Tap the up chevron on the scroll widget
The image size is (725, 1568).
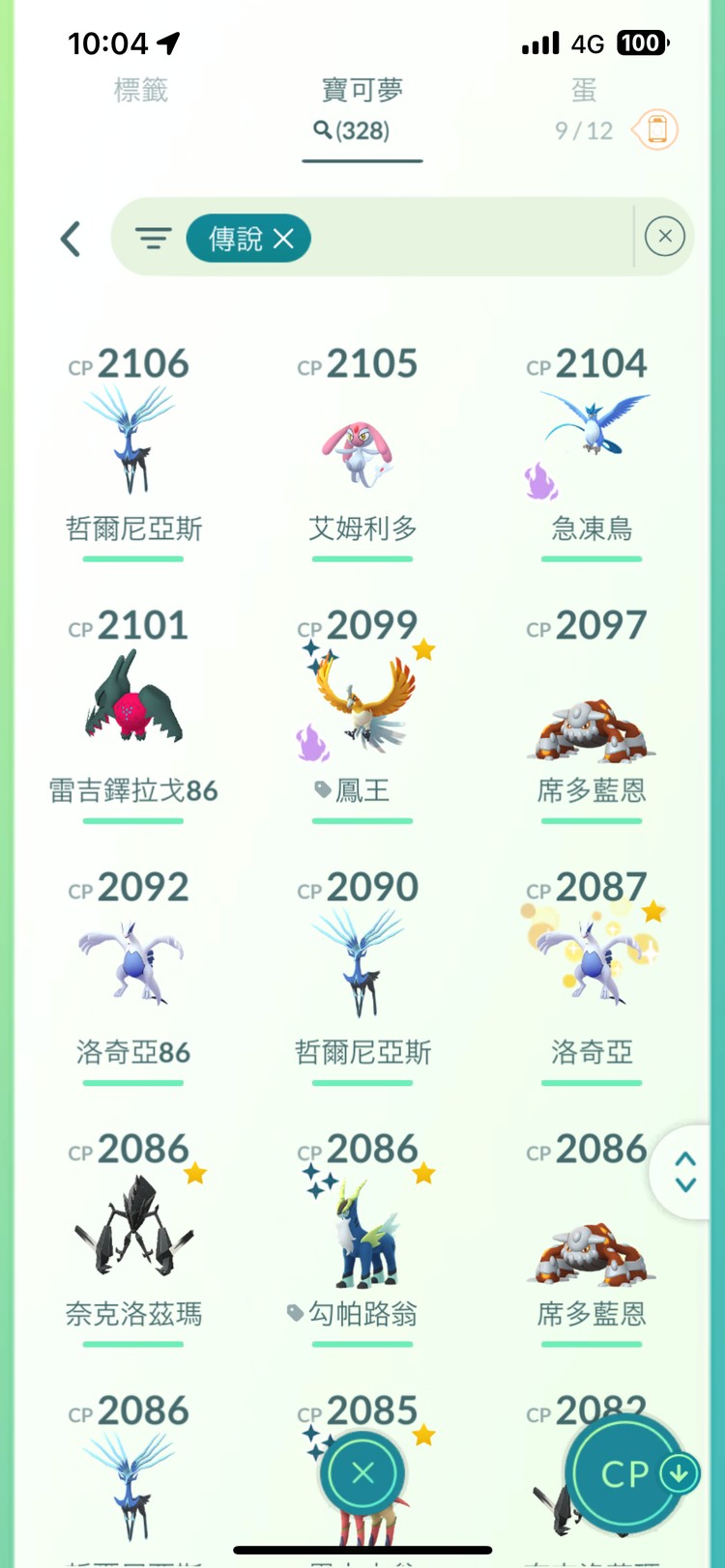point(684,1158)
